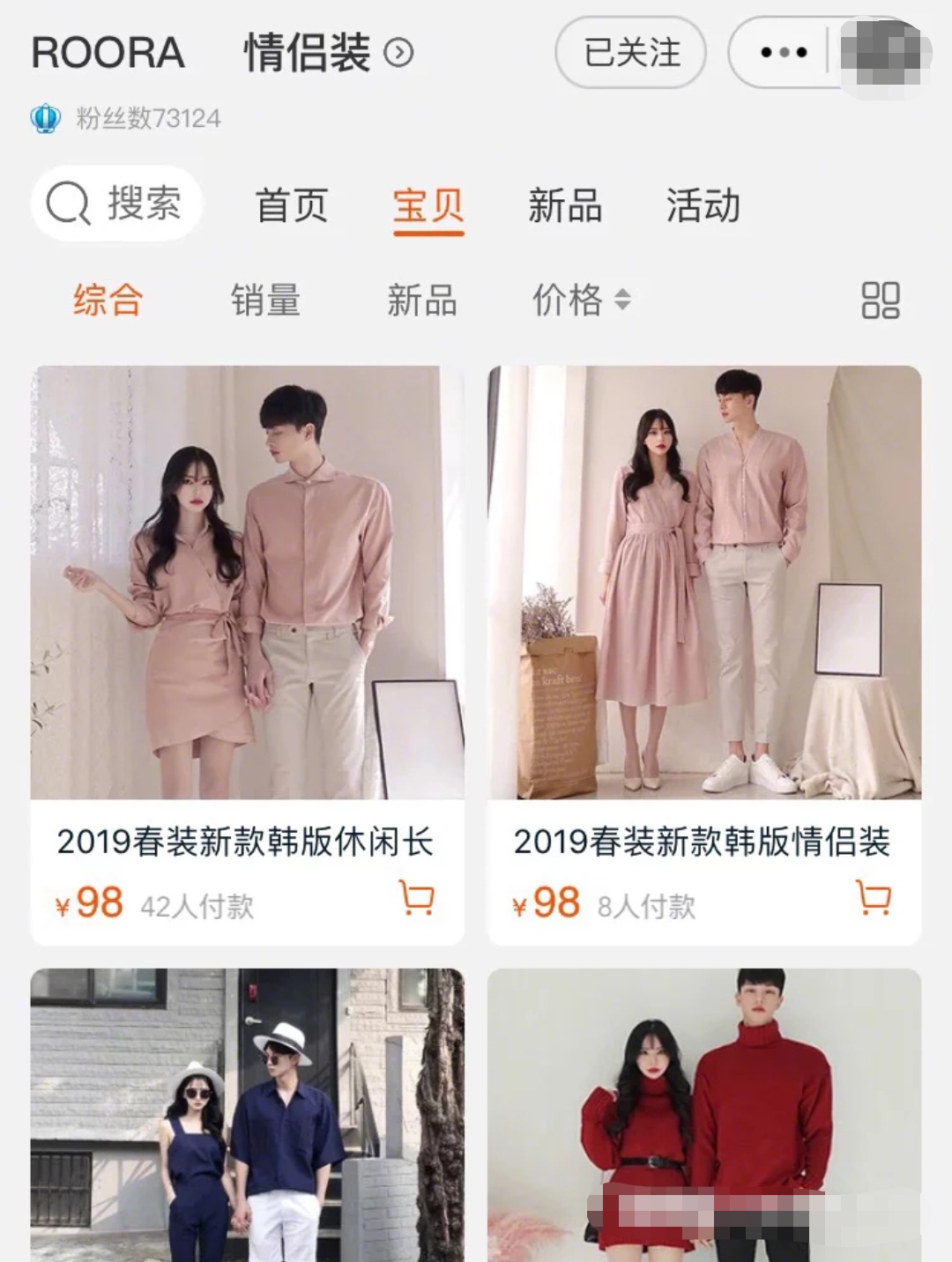Expand the 价格 price sort dropdown
Image resolution: width=952 pixels, height=1262 pixels.
pyautogui.click(x=582, y=302)
